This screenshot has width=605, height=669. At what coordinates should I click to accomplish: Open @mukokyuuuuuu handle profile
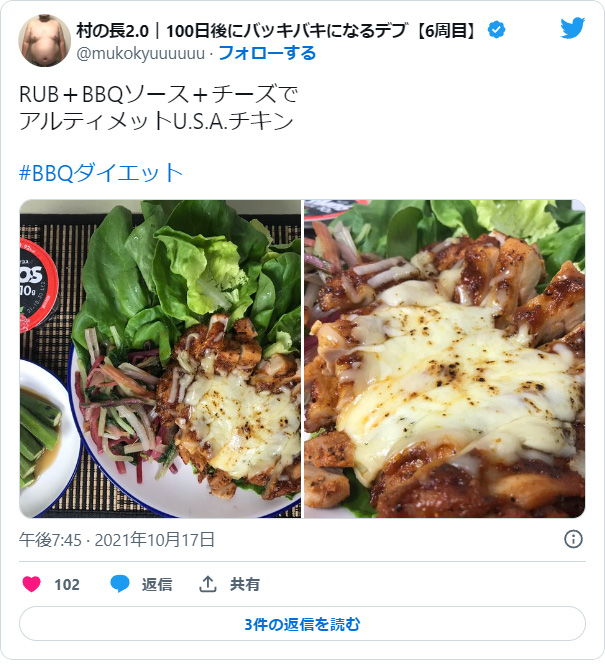pos(141,53)
